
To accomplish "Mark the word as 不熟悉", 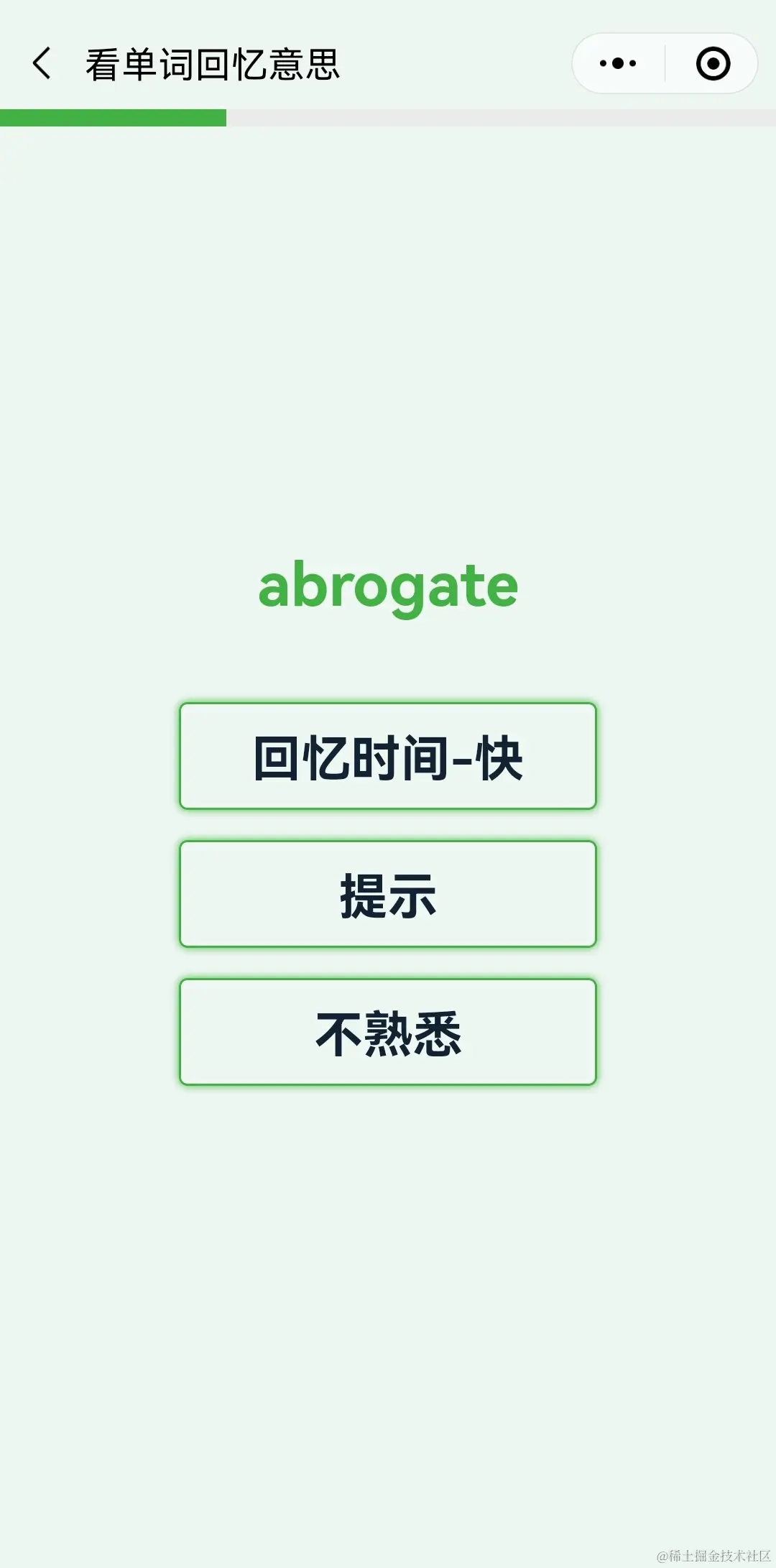I will [388, 1032].
